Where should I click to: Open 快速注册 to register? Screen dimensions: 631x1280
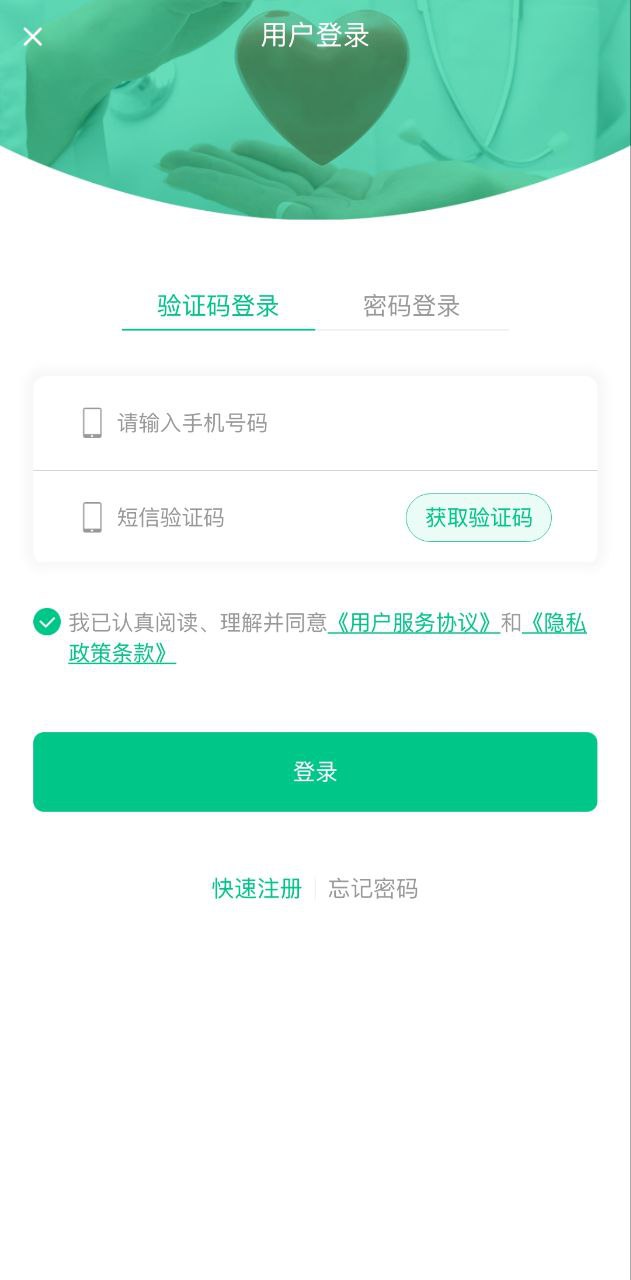257,889
